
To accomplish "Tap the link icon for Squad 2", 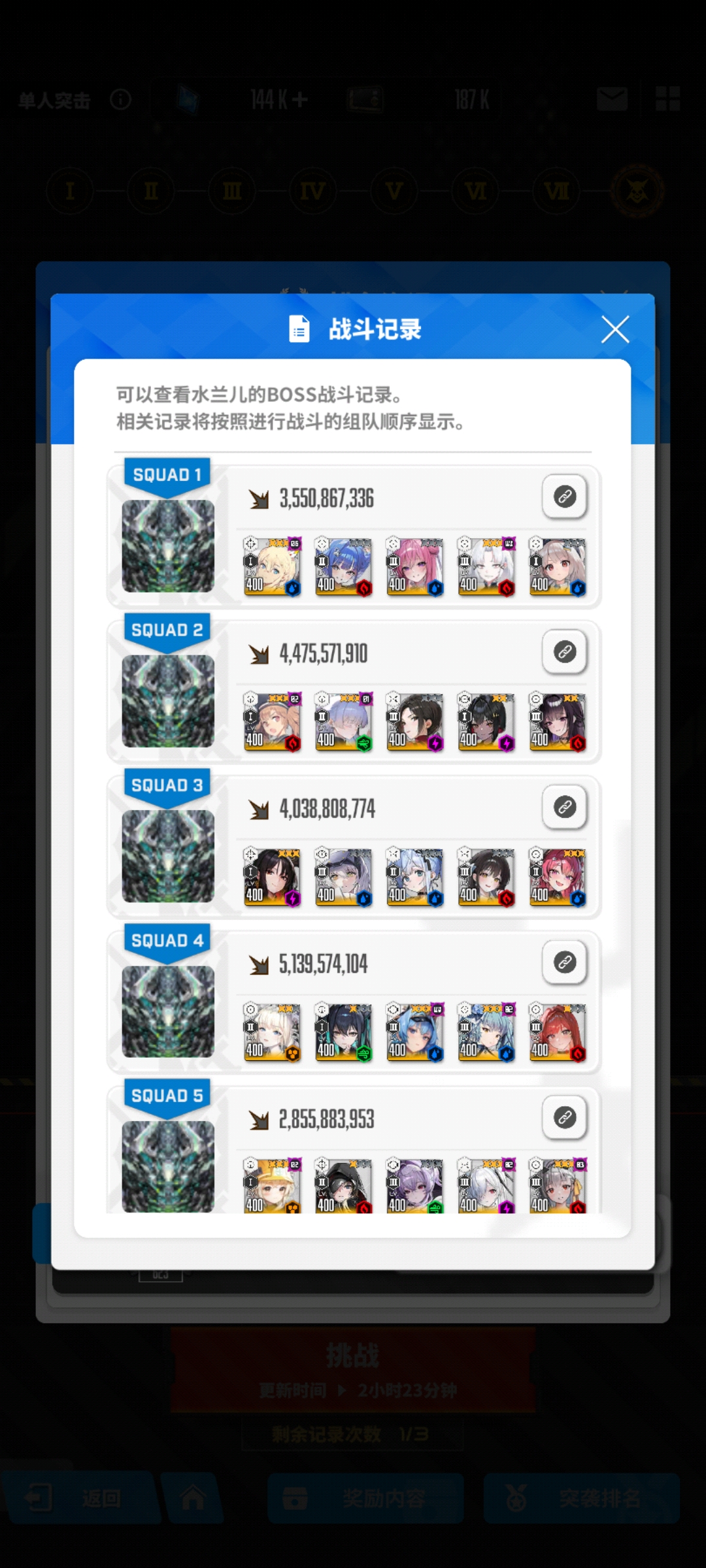I will [565, 652].
